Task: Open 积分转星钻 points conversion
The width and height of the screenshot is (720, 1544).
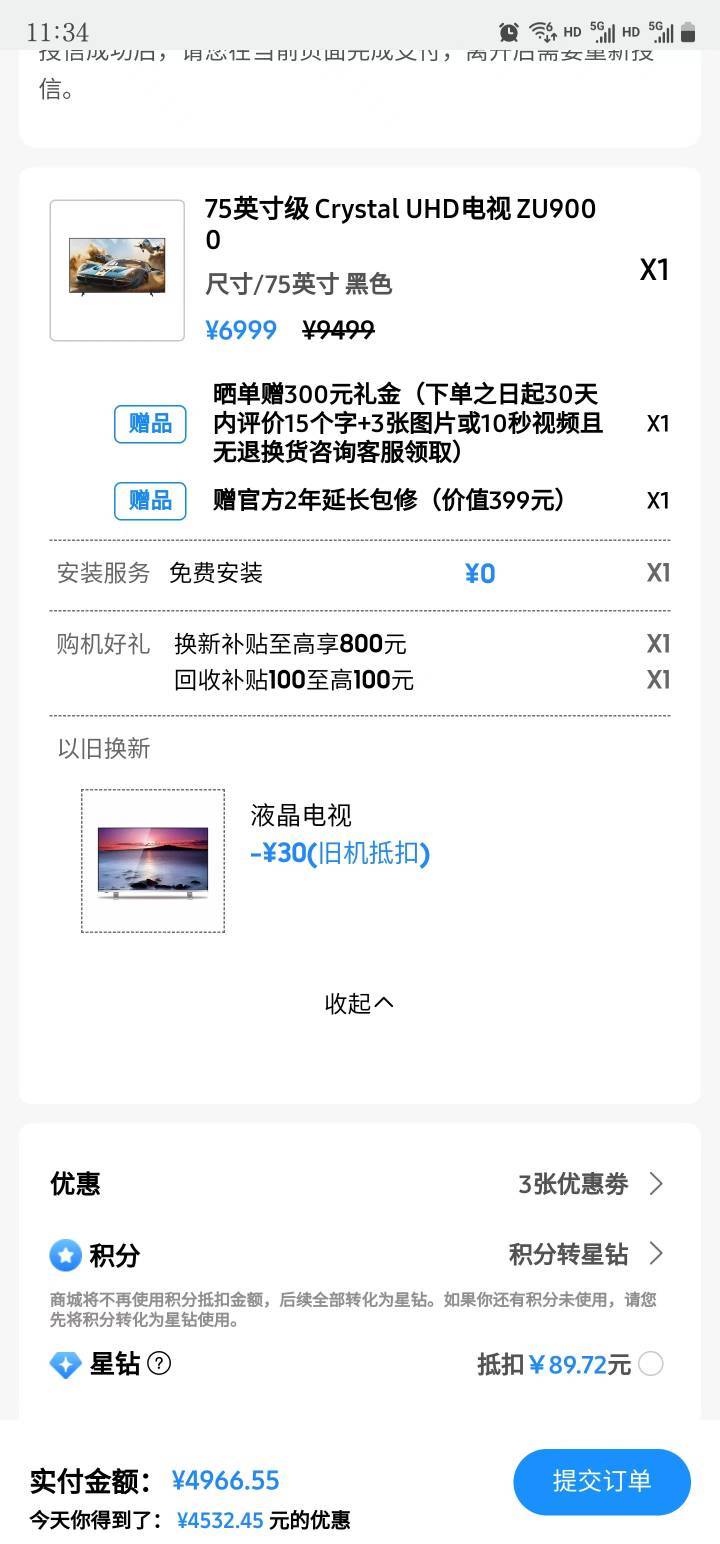Action: tap(586, 1254)
